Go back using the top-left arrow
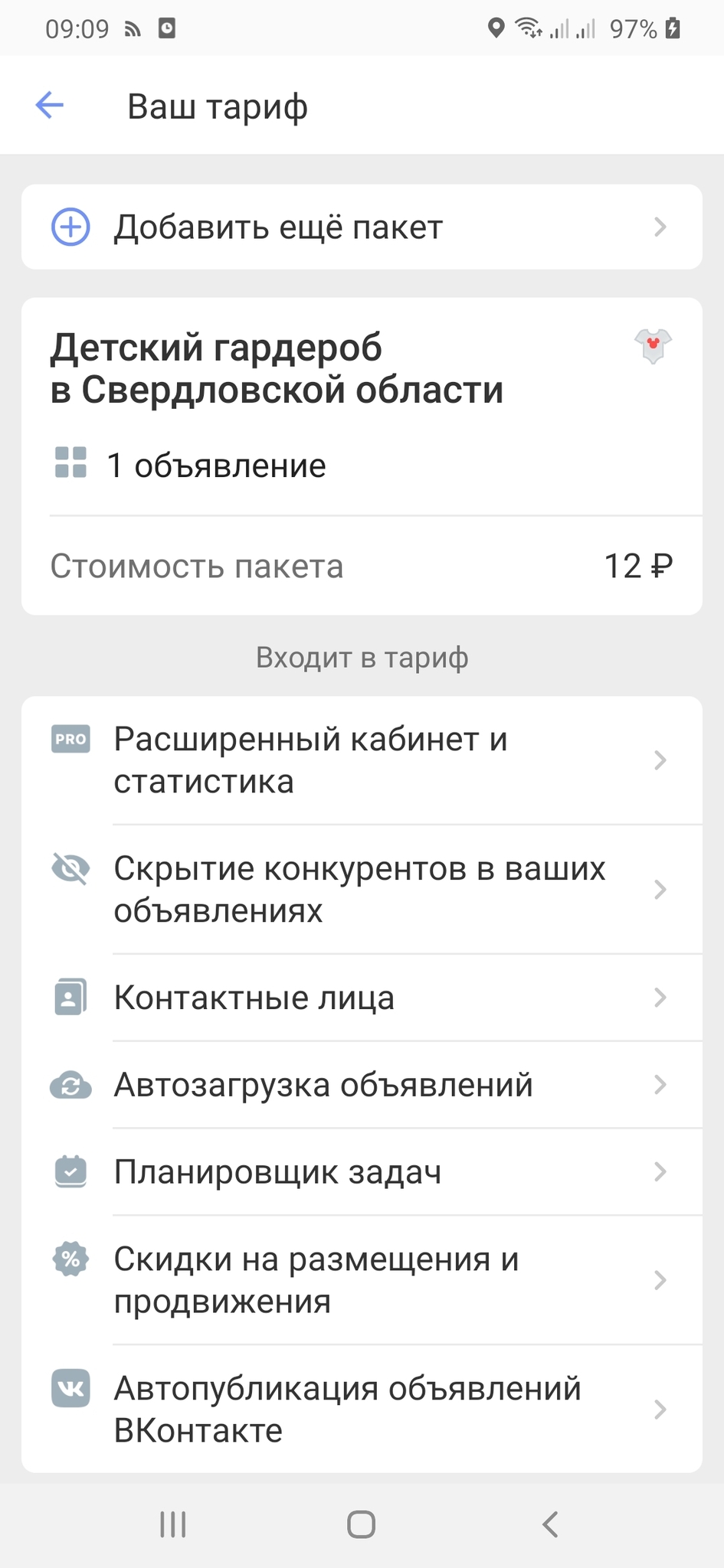 tap(50, 106)
